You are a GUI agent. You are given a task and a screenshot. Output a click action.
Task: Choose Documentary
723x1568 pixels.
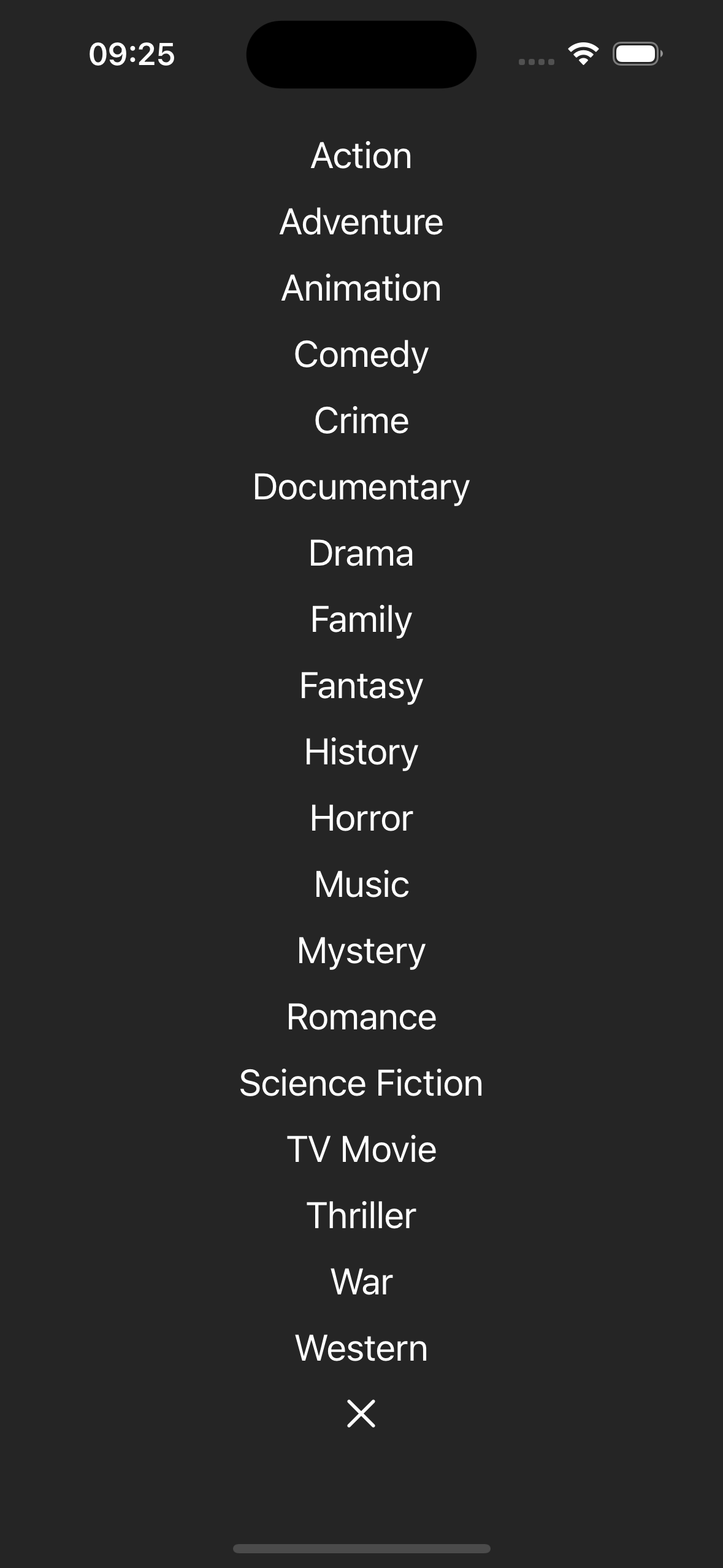click(361, 487)
